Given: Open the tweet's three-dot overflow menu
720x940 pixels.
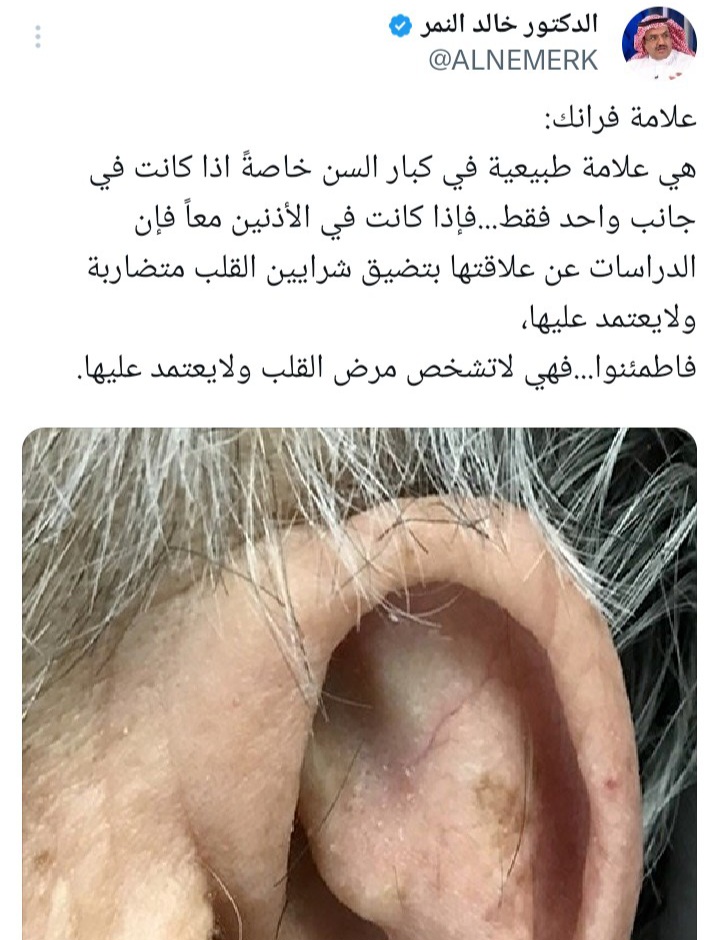Looking at the screenshot, I should (38, 37).
